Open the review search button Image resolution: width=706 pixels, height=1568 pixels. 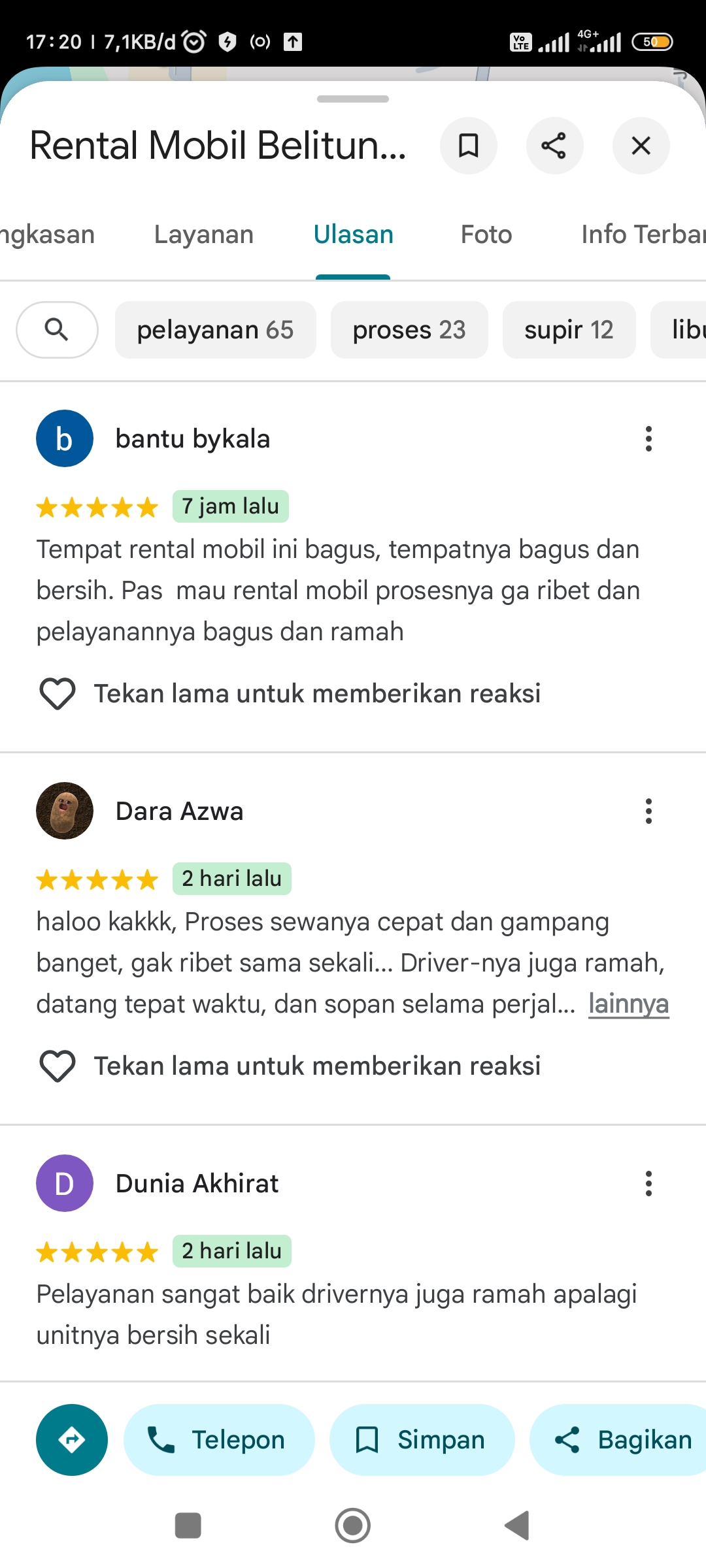57,330
